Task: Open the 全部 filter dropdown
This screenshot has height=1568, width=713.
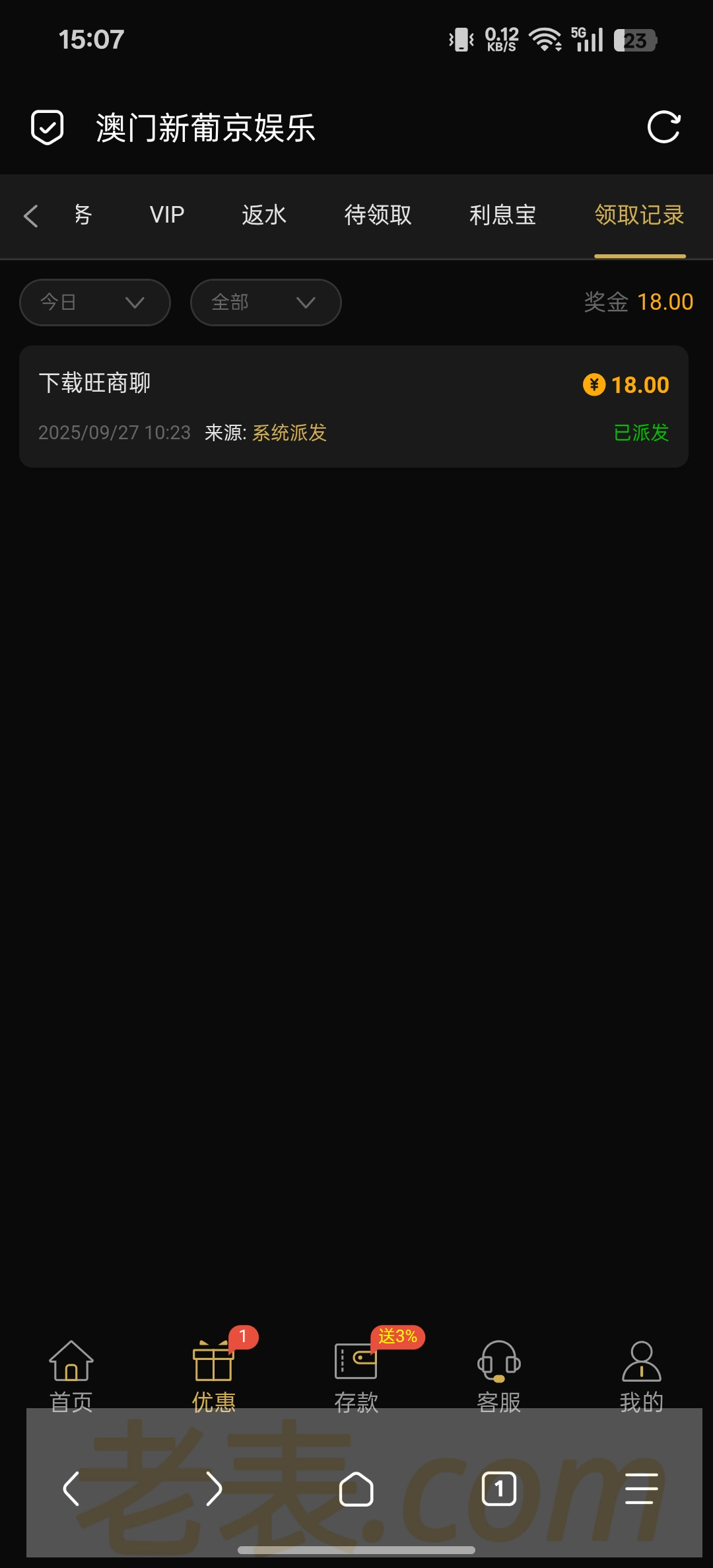Action: 265,303
